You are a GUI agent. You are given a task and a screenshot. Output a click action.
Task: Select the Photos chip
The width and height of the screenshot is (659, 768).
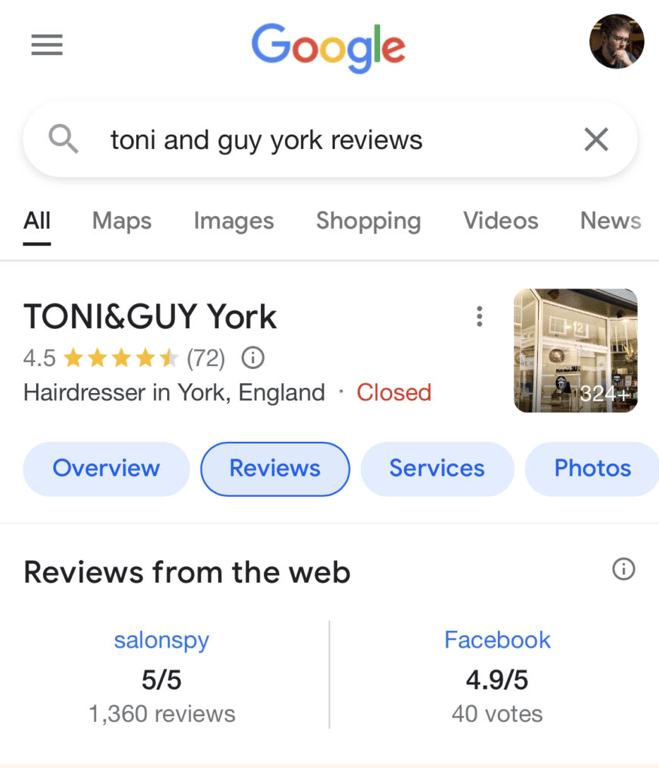point(592,469)
